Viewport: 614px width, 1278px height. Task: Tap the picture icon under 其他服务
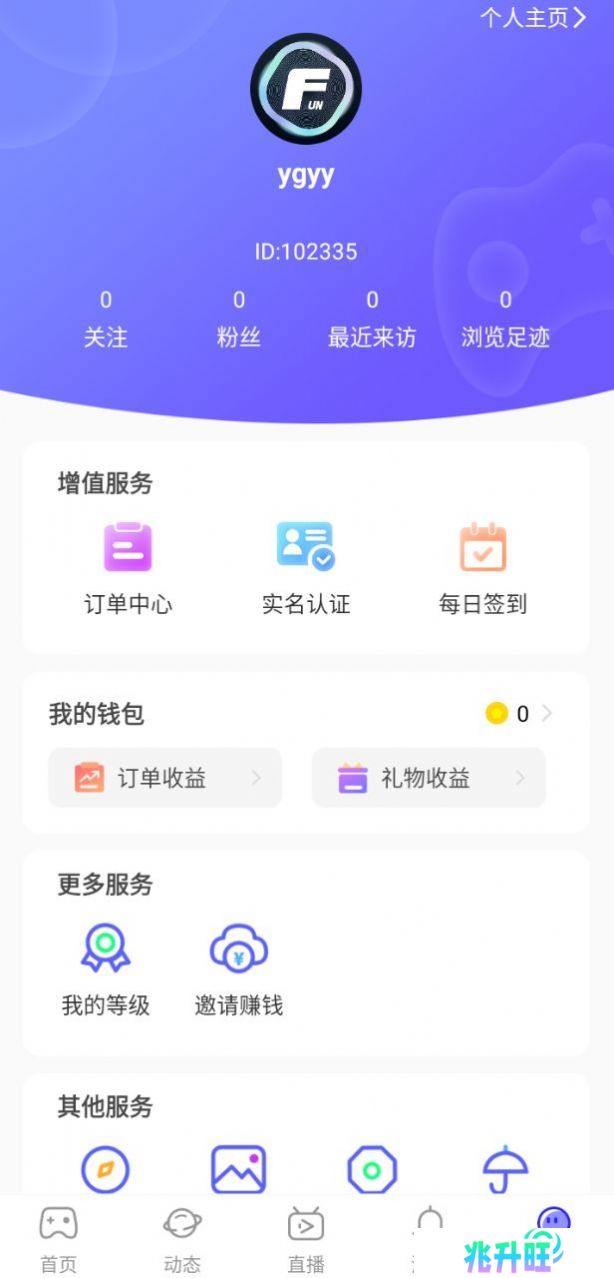point(239,1169)
